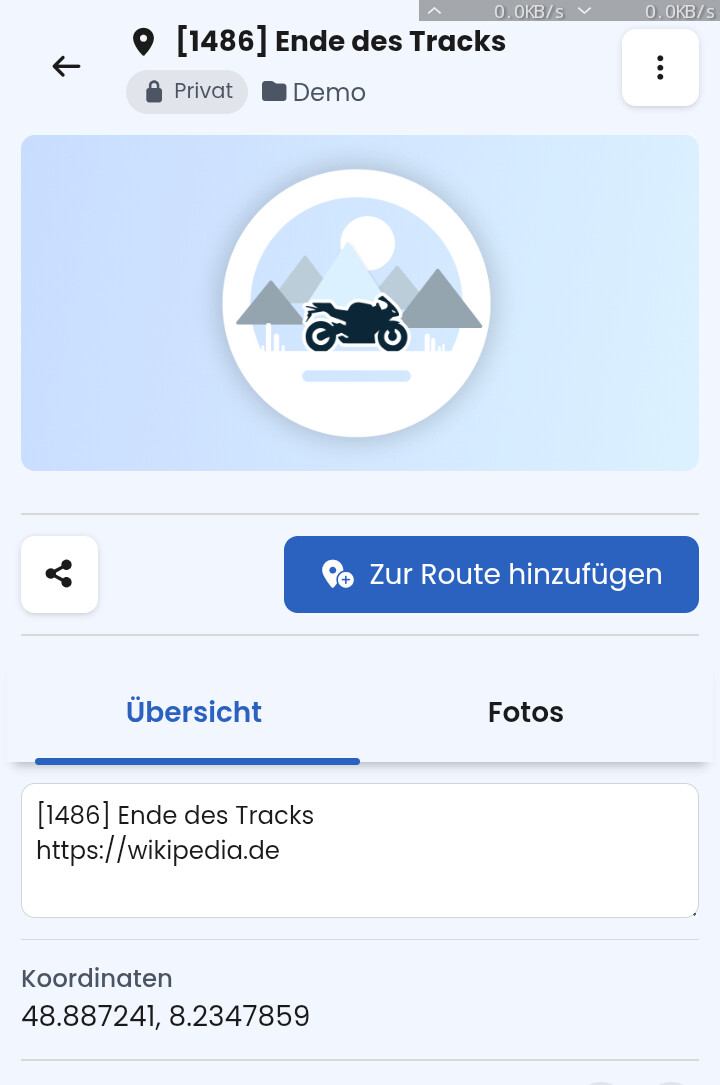Switch to the Fotos tab
This screenshot has width=720, height=1085.
526,712
